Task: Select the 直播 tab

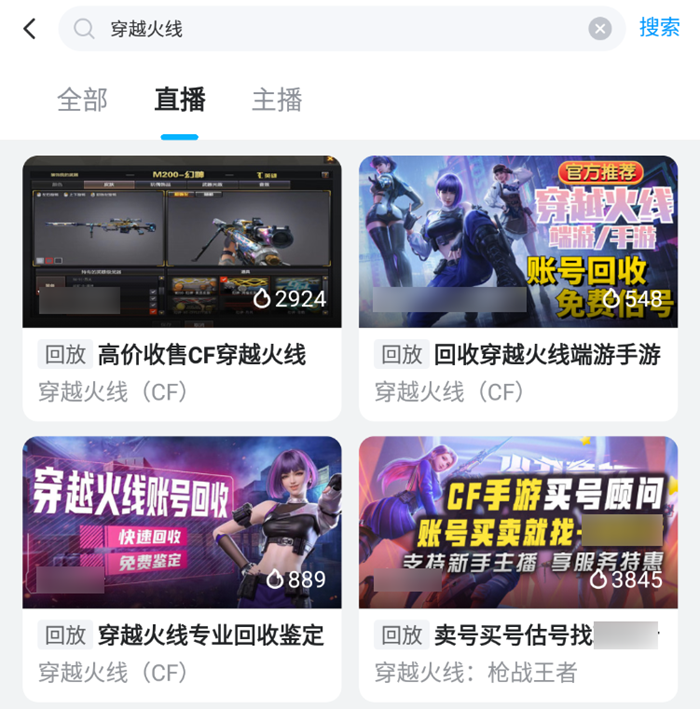Action: pyautogui.click(x=180, y=100)
